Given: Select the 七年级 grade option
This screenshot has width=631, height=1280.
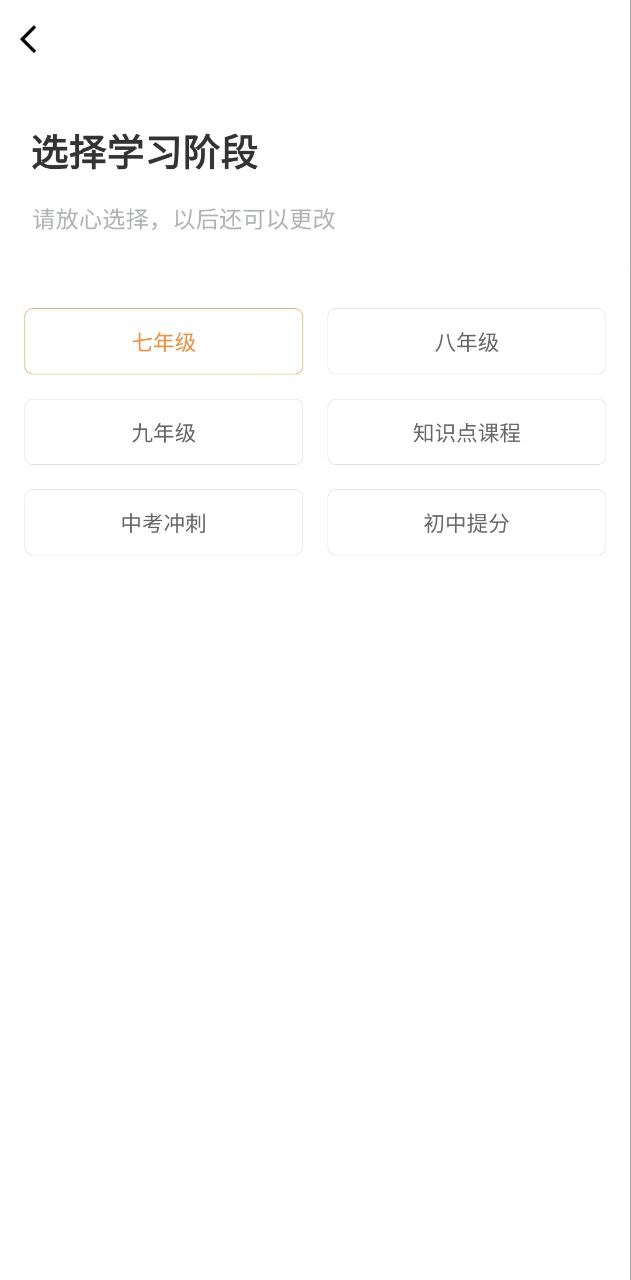Looking at the screenshot, I should coord(164,342).
